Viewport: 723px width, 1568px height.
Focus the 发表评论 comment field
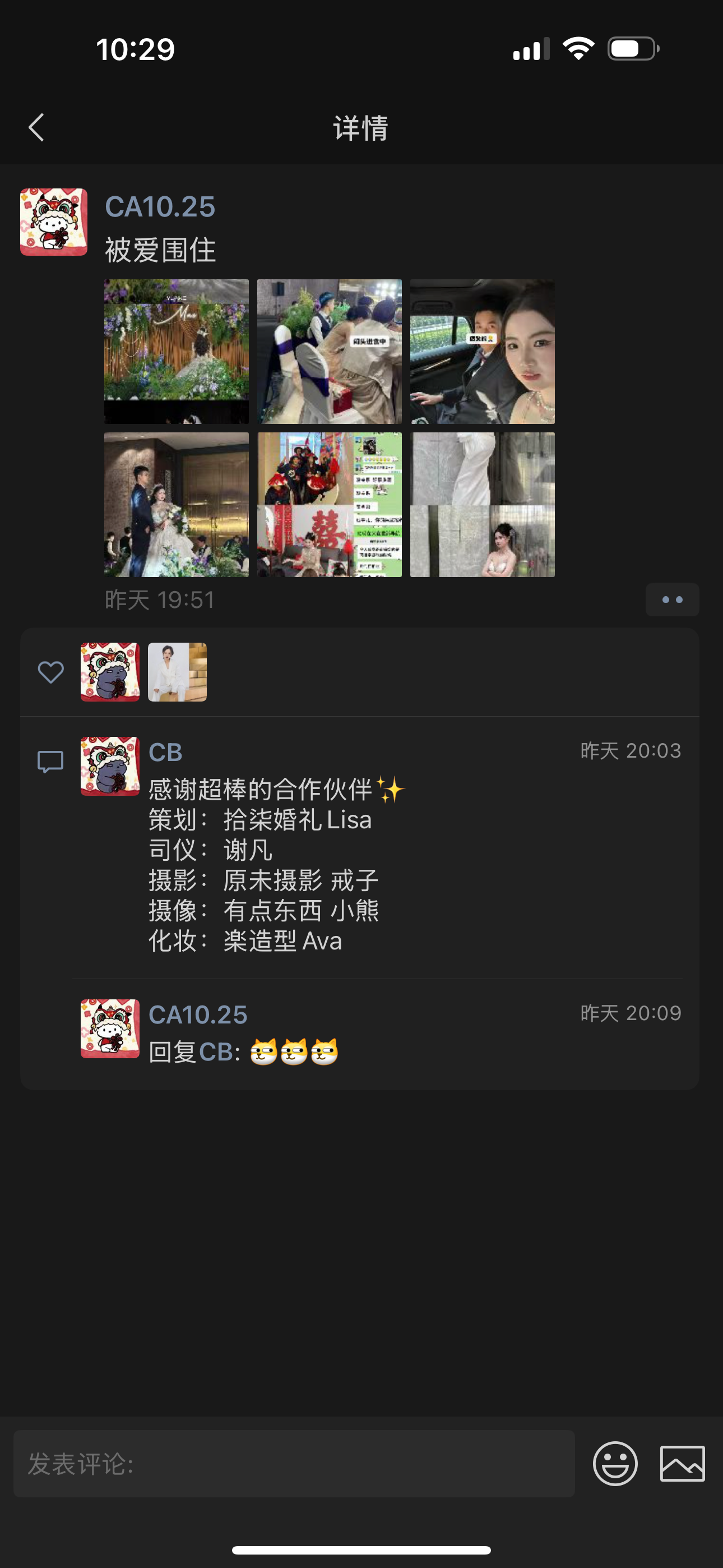coord(294,1463)
